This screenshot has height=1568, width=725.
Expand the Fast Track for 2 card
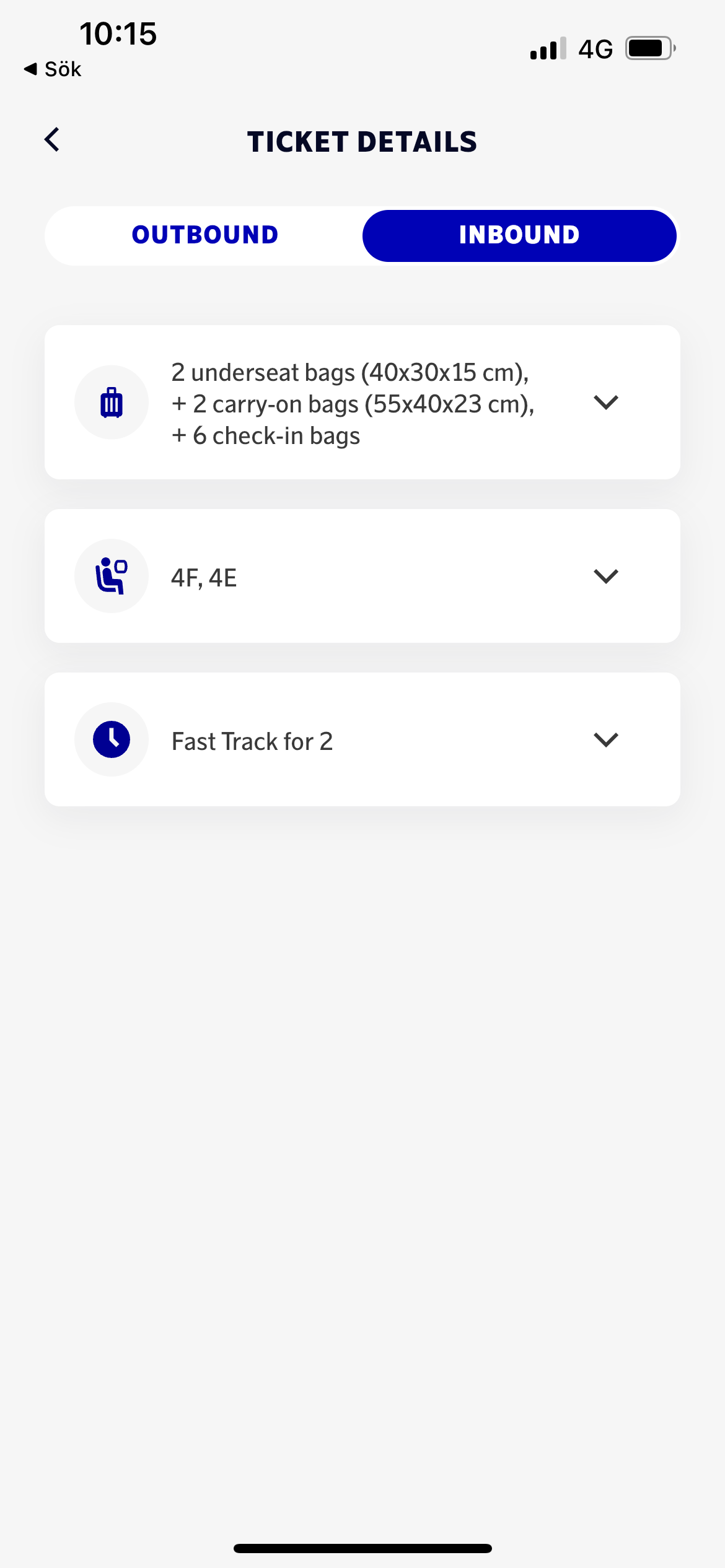pos(605,740)
